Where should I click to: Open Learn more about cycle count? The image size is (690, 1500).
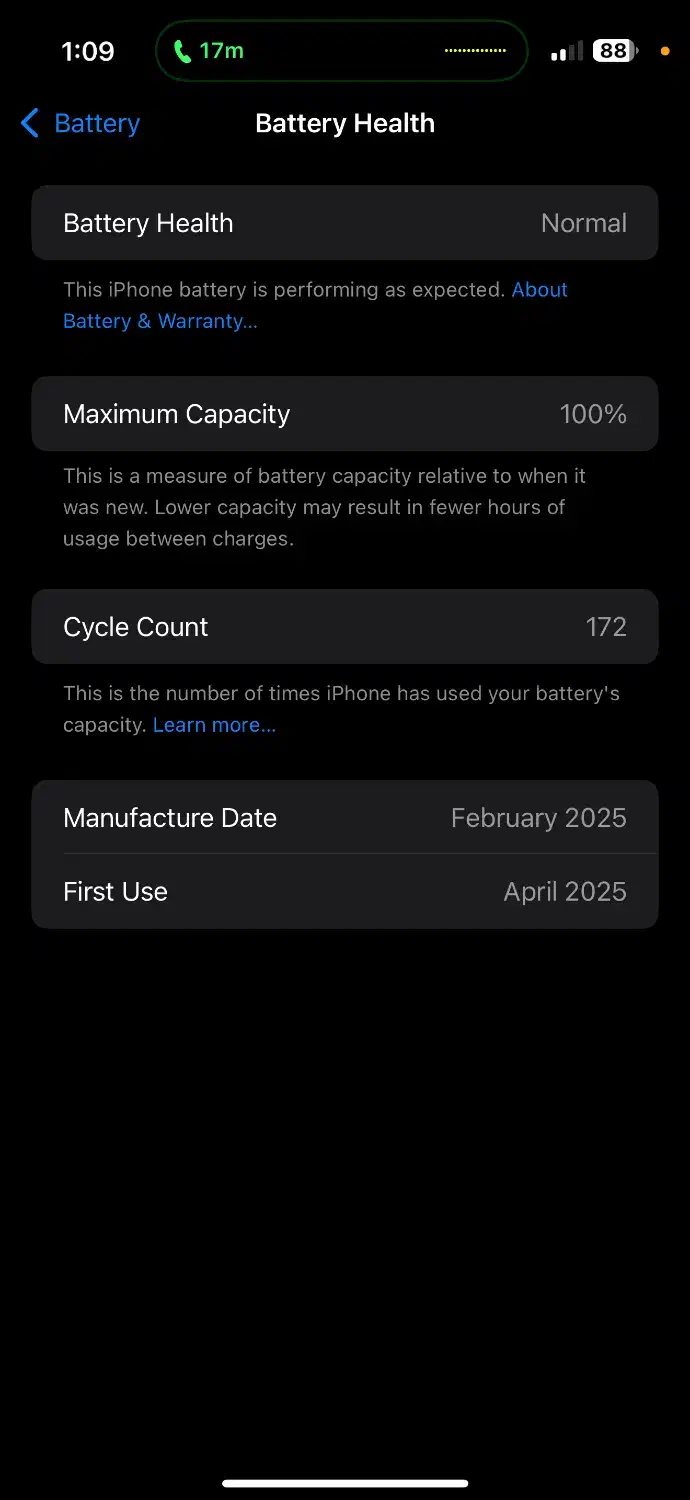click(x=214, y=725)
